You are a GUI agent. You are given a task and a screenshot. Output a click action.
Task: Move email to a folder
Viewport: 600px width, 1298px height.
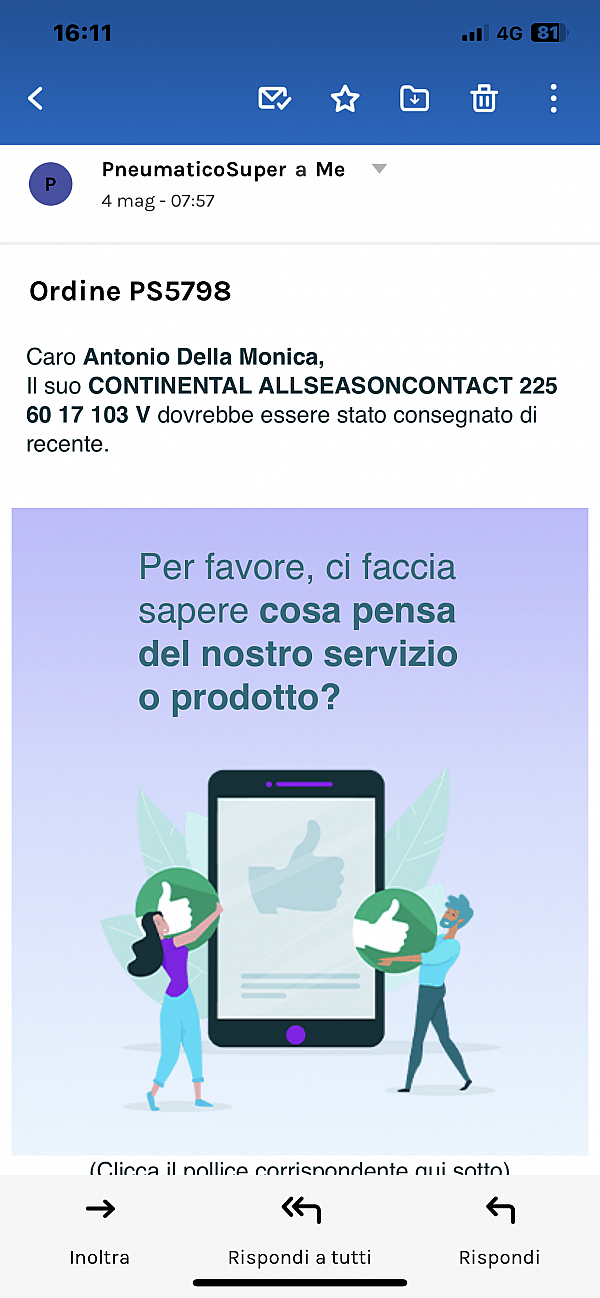414,98
